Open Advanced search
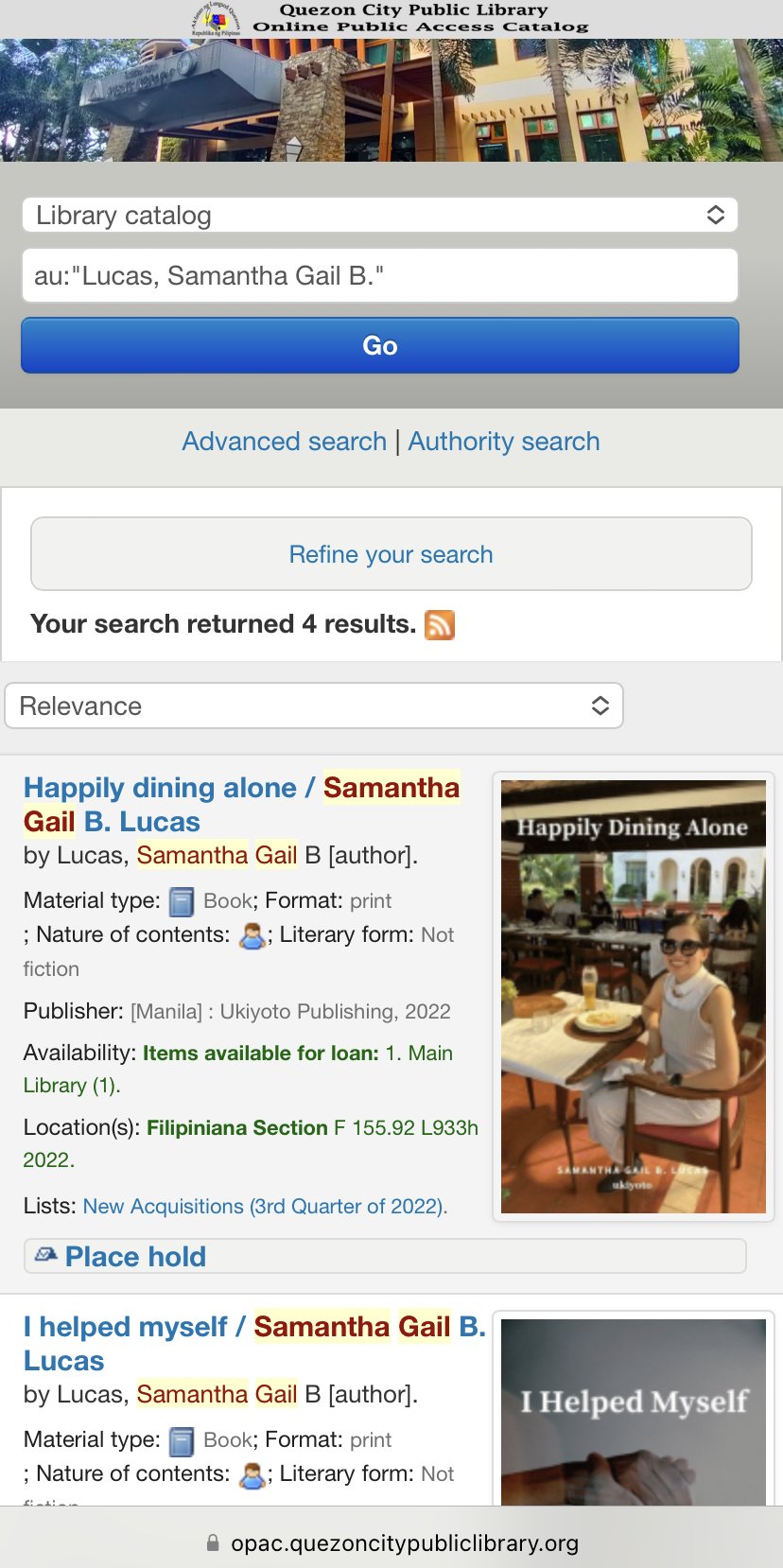This screenshot has width=783, height=1568. (285, 442)
